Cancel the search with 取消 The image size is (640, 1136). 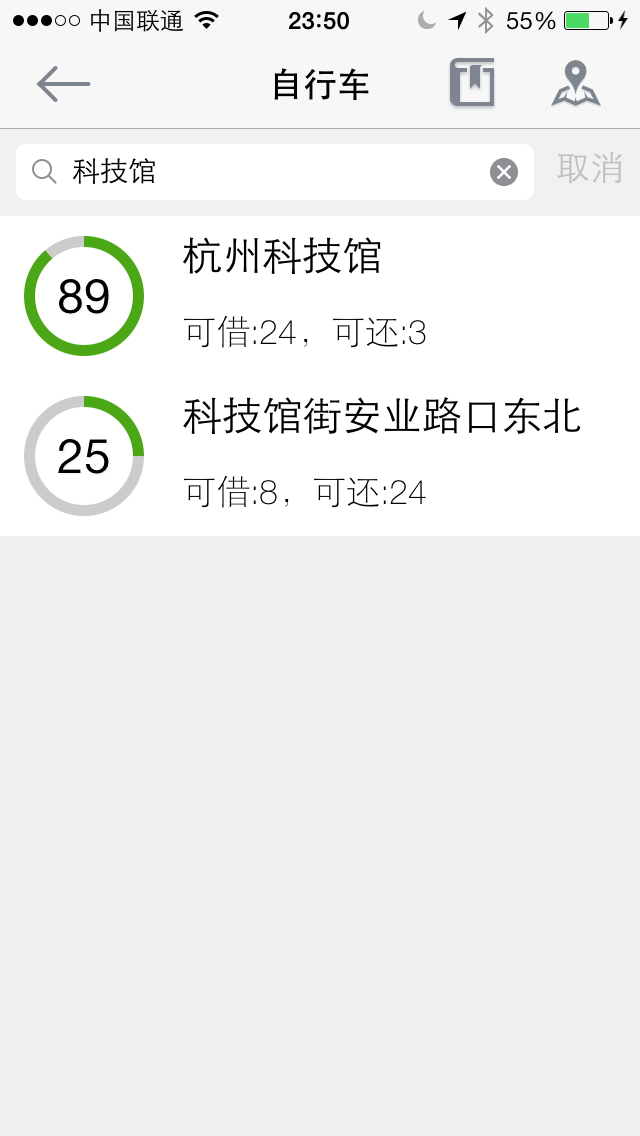[590, 168]
